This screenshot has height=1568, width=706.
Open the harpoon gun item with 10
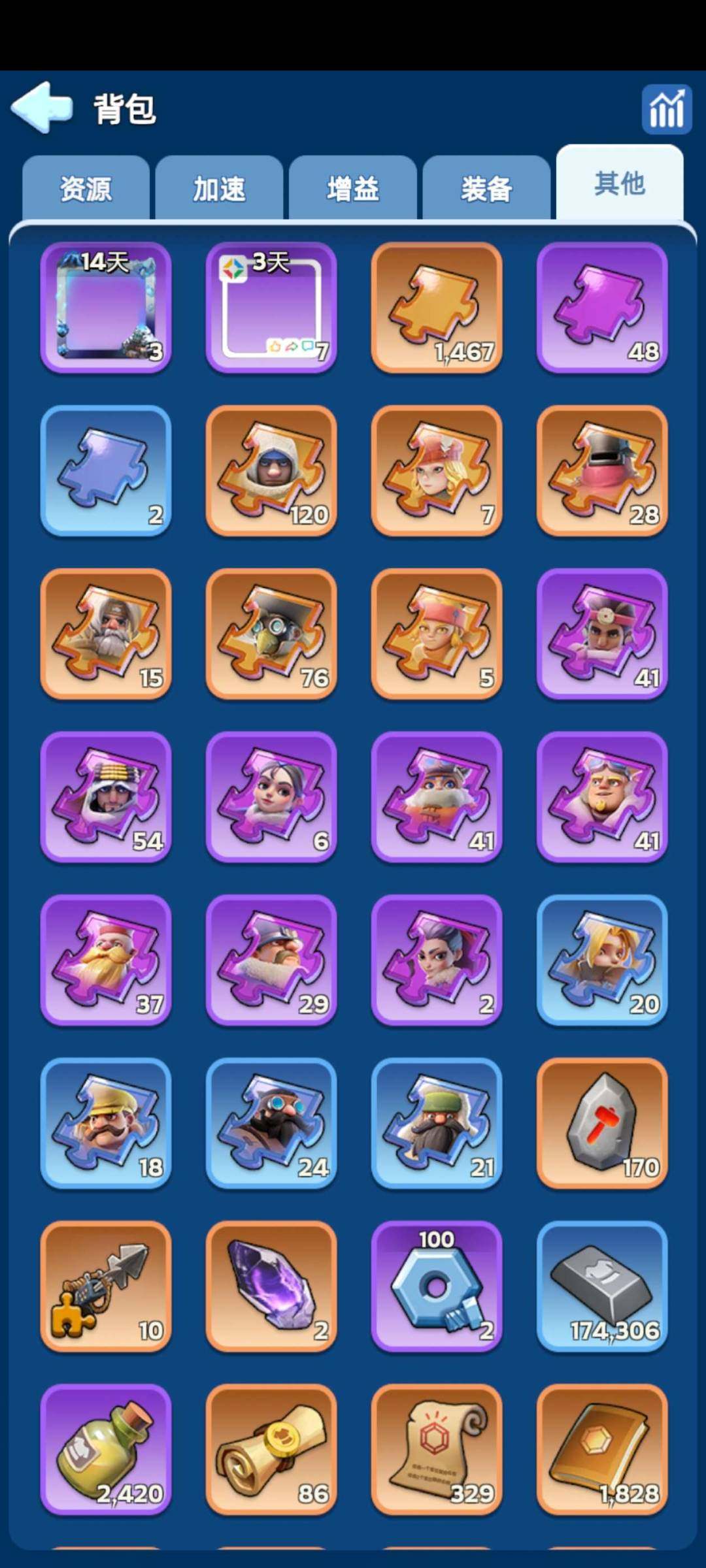click(106, 1287)
